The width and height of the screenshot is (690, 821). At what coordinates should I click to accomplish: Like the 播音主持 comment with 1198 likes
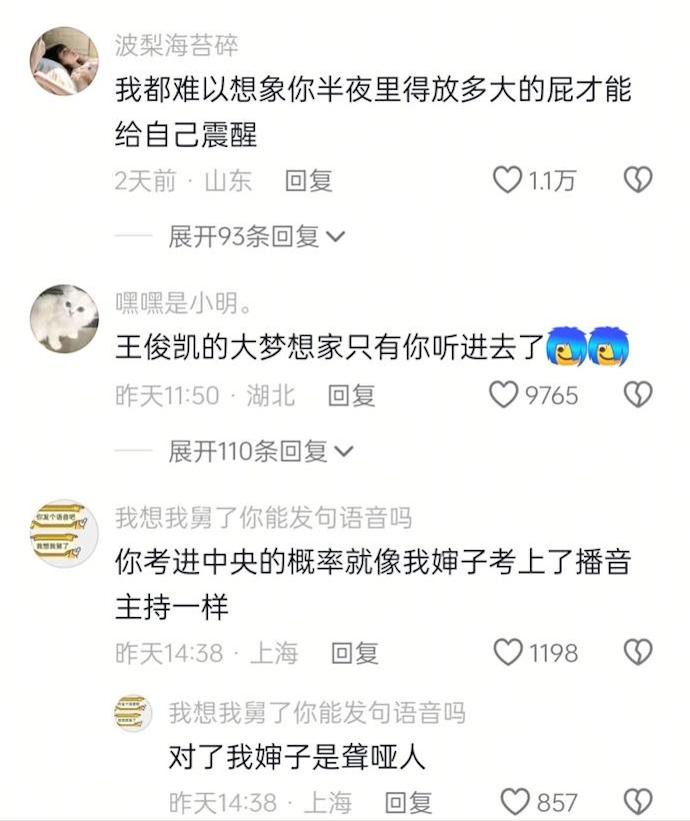(x=509, y=653)
